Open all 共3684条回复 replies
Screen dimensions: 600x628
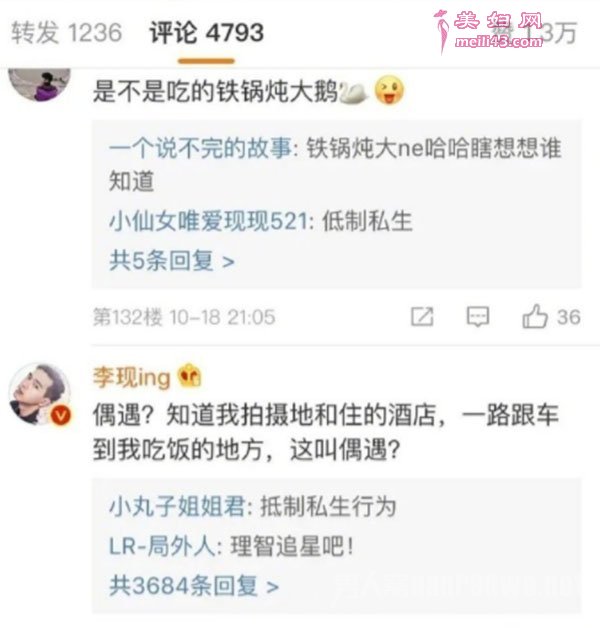click(193, 585)
